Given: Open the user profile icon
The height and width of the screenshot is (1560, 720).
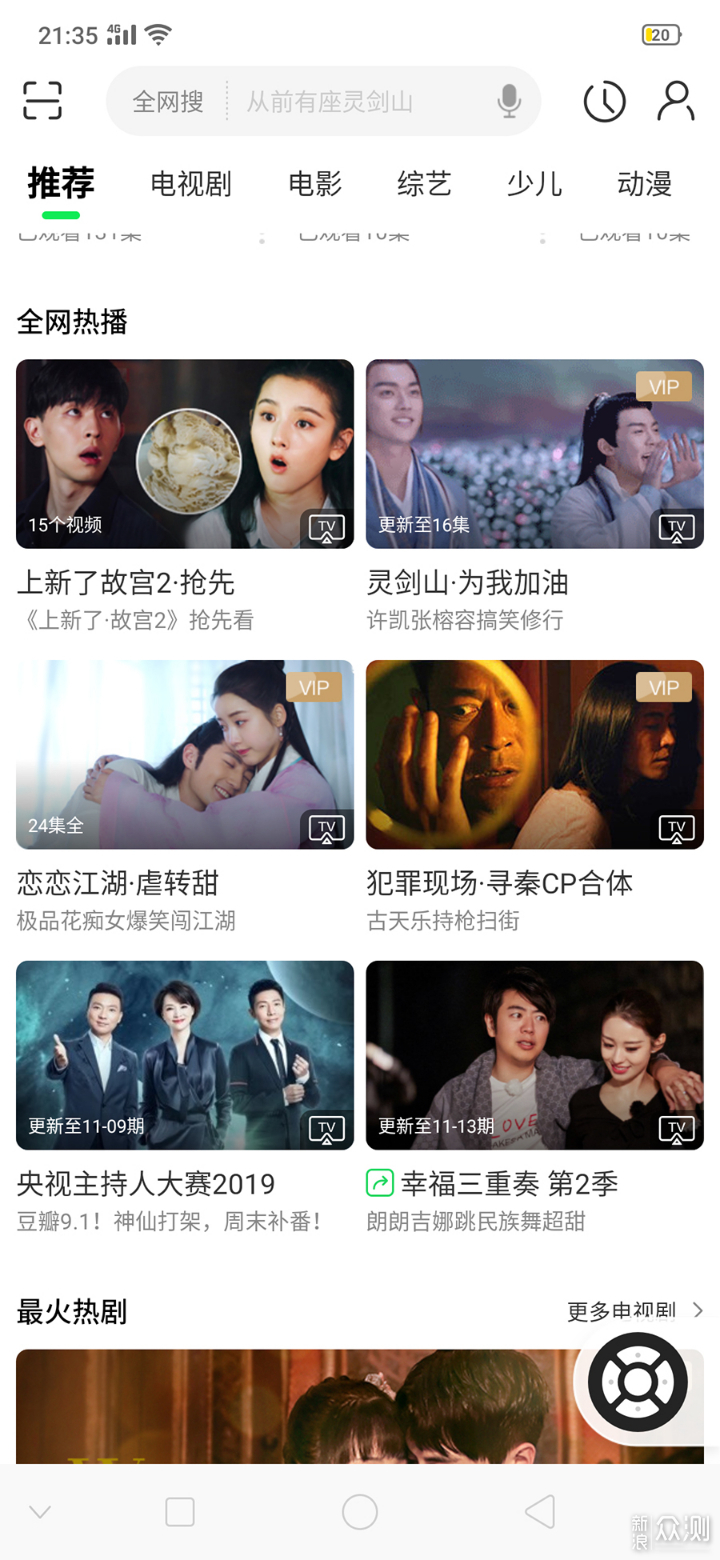Looking at the screenshot, I should click(676, 101).
